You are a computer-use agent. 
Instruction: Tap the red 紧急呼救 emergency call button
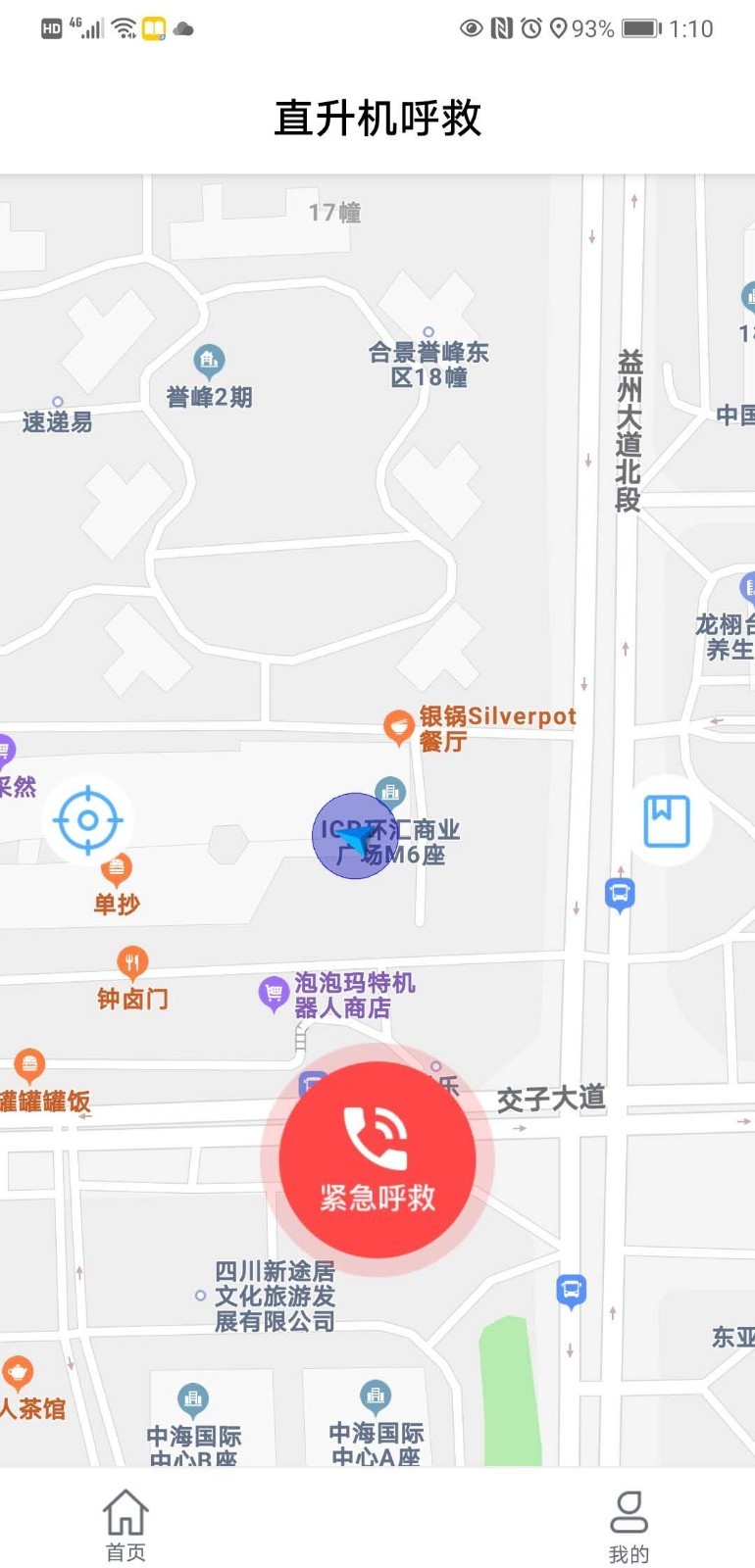pyautogui.click(x=377, y=1159)
